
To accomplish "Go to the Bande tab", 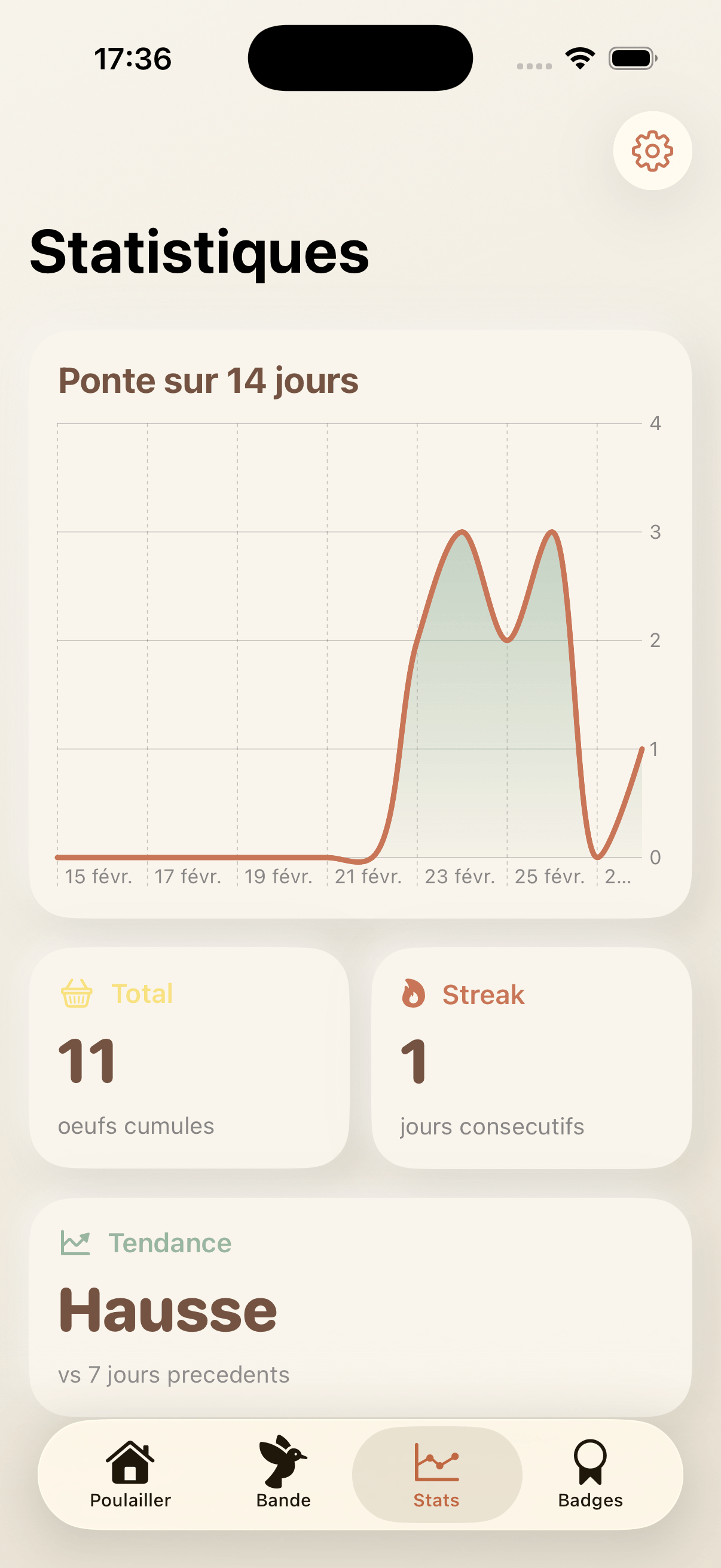I will (x=283, y=1474).
